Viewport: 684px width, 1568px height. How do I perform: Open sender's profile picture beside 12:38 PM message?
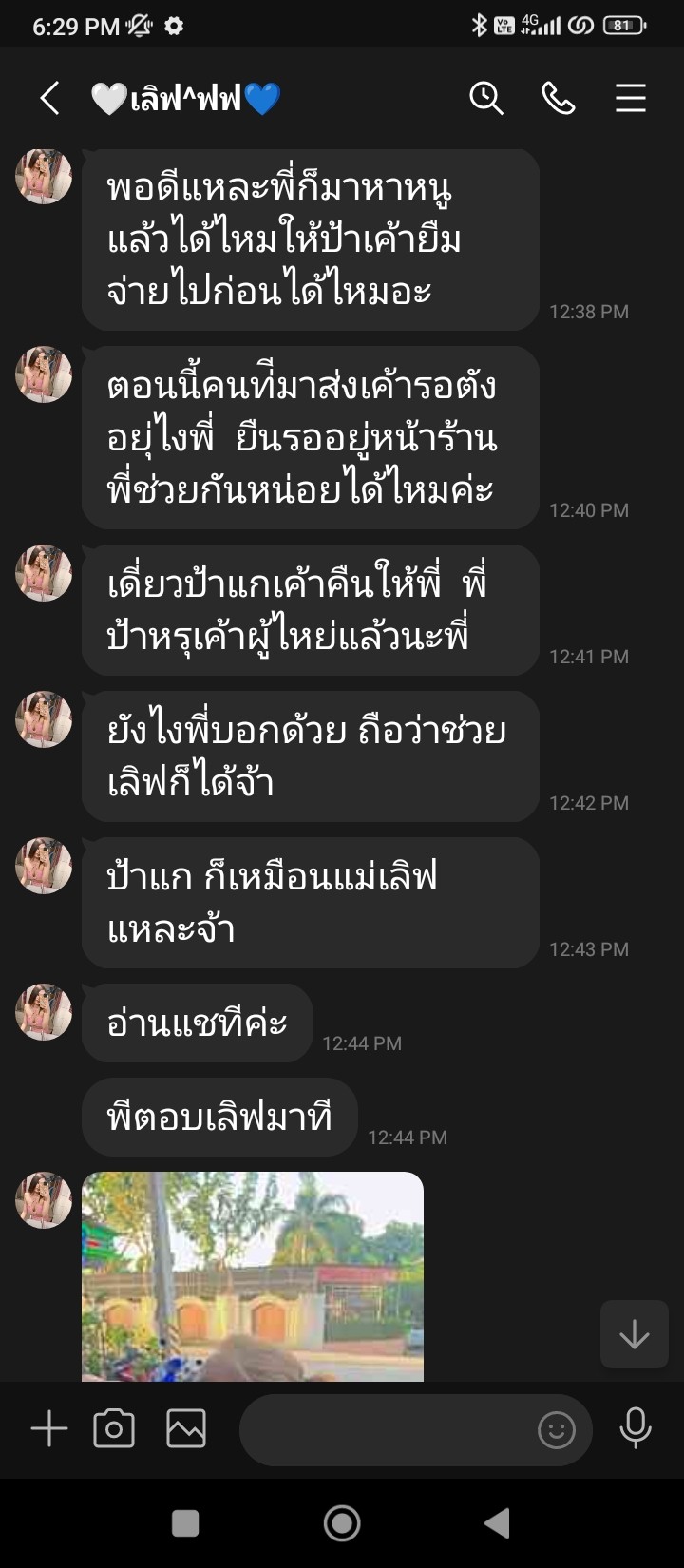click(44, 177)
